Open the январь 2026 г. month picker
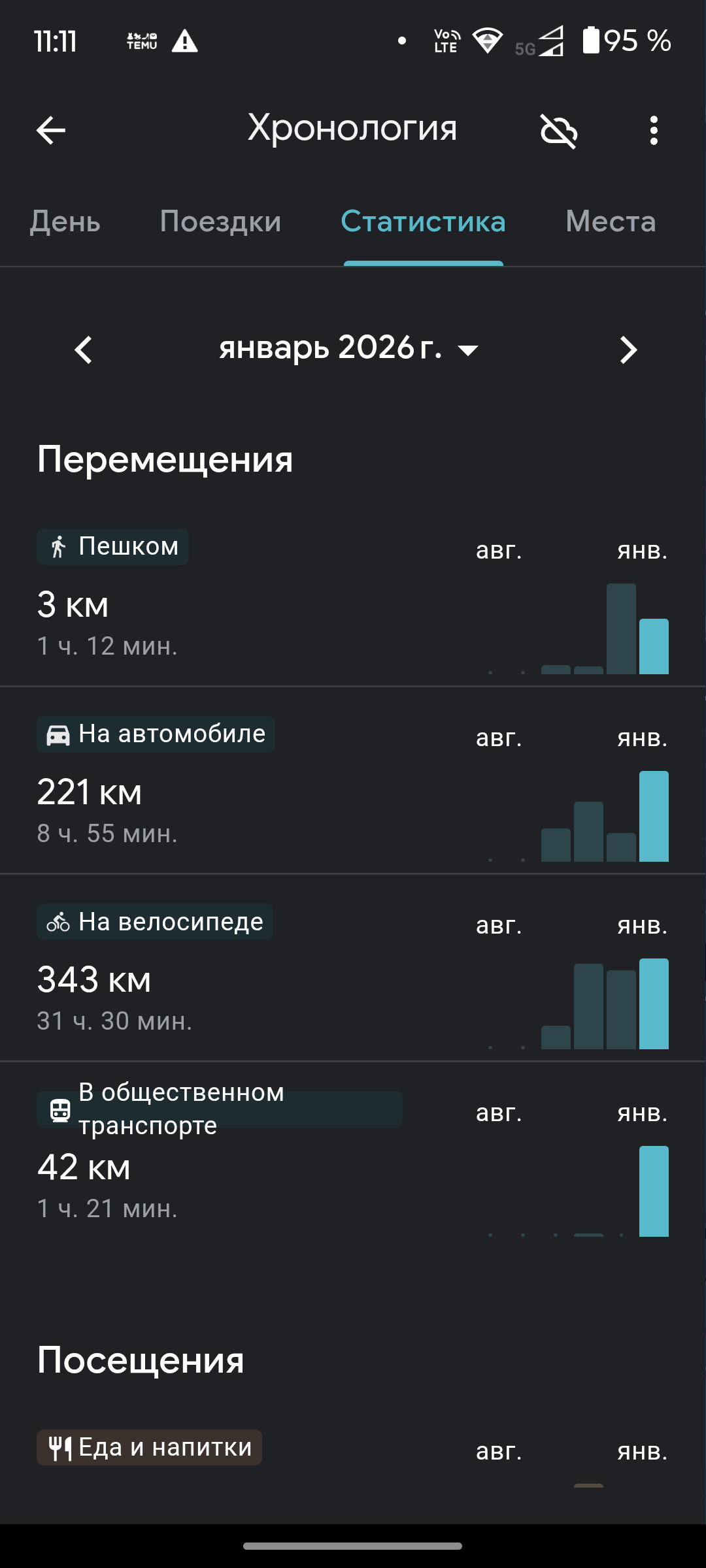Screen dimensions: 706x1568 [x=348, y=348]
